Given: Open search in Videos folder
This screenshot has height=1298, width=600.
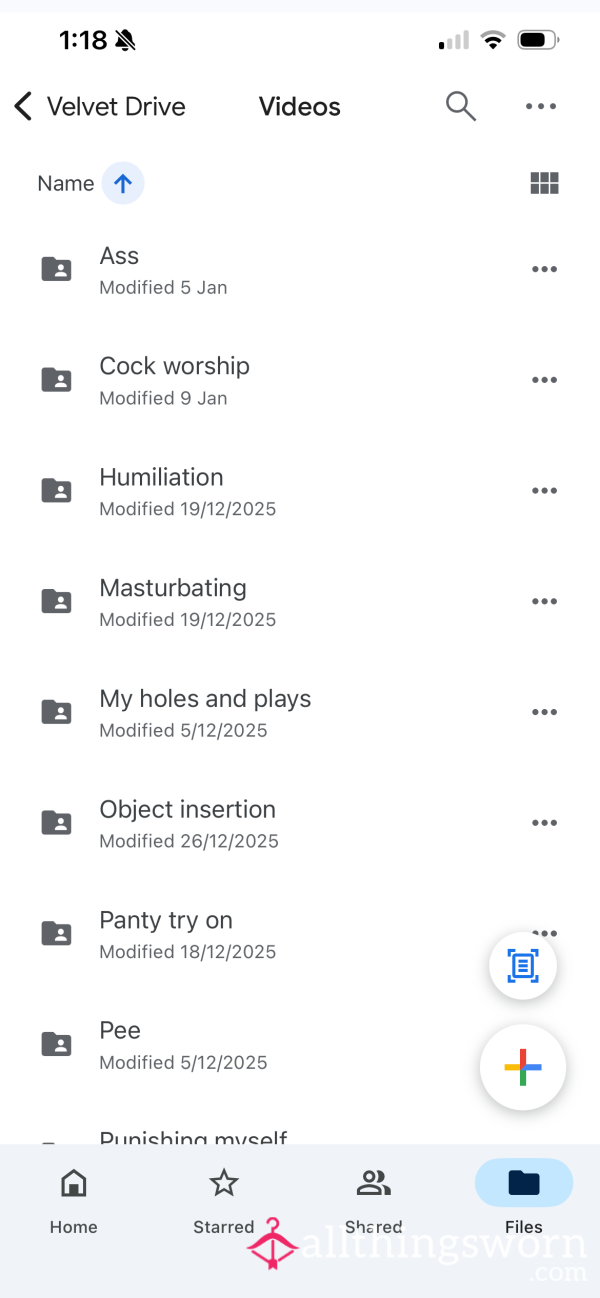Looking at the screenshot, I should 460,106.
